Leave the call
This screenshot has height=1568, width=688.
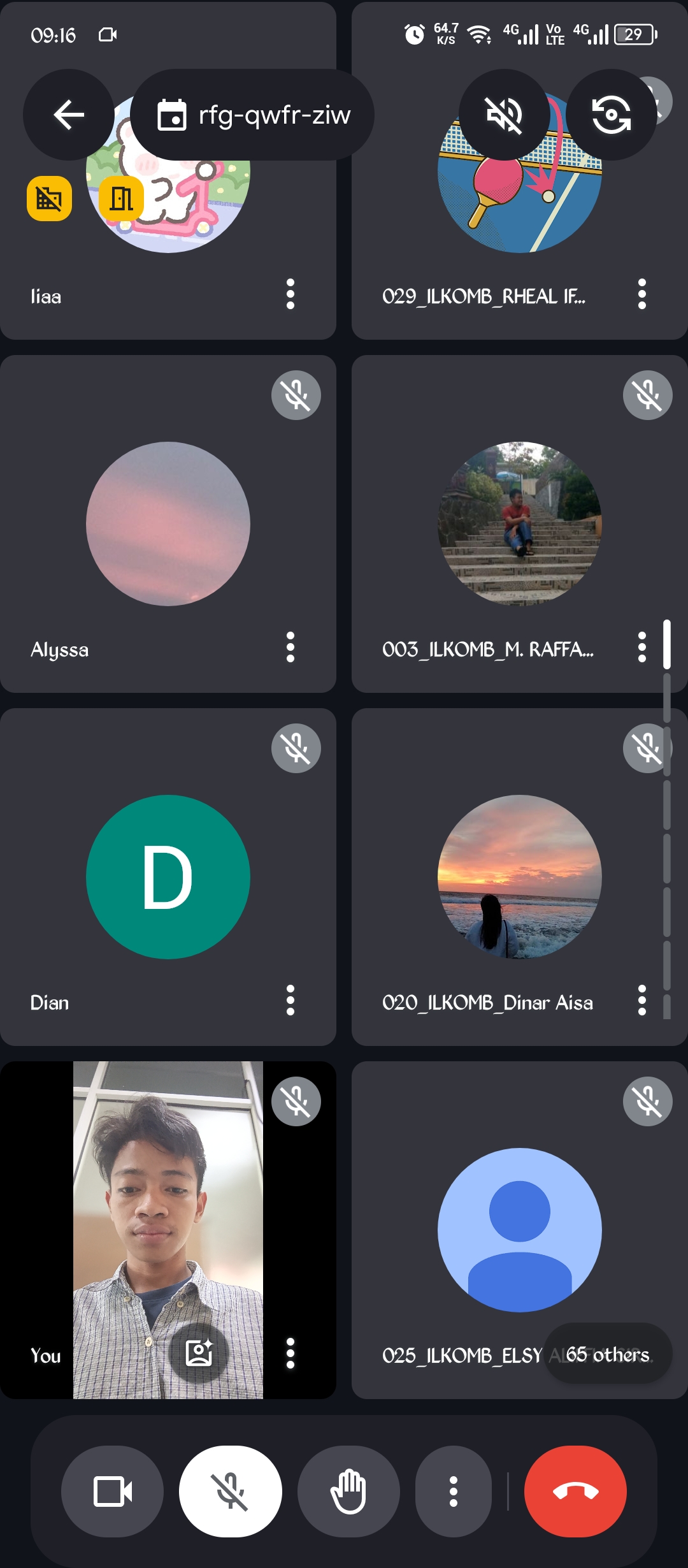coord(575,1492)
